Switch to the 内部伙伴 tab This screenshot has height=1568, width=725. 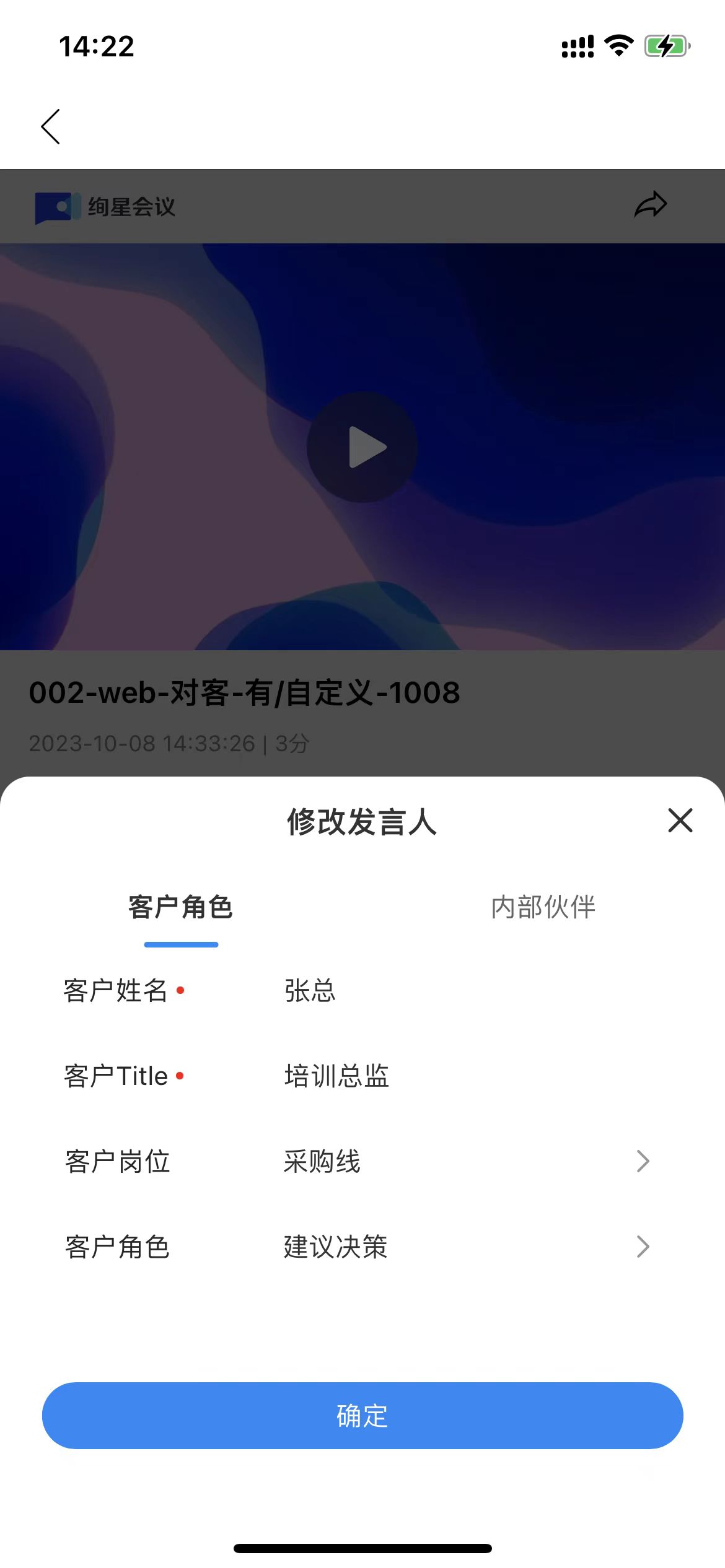[x=543, y=907]
